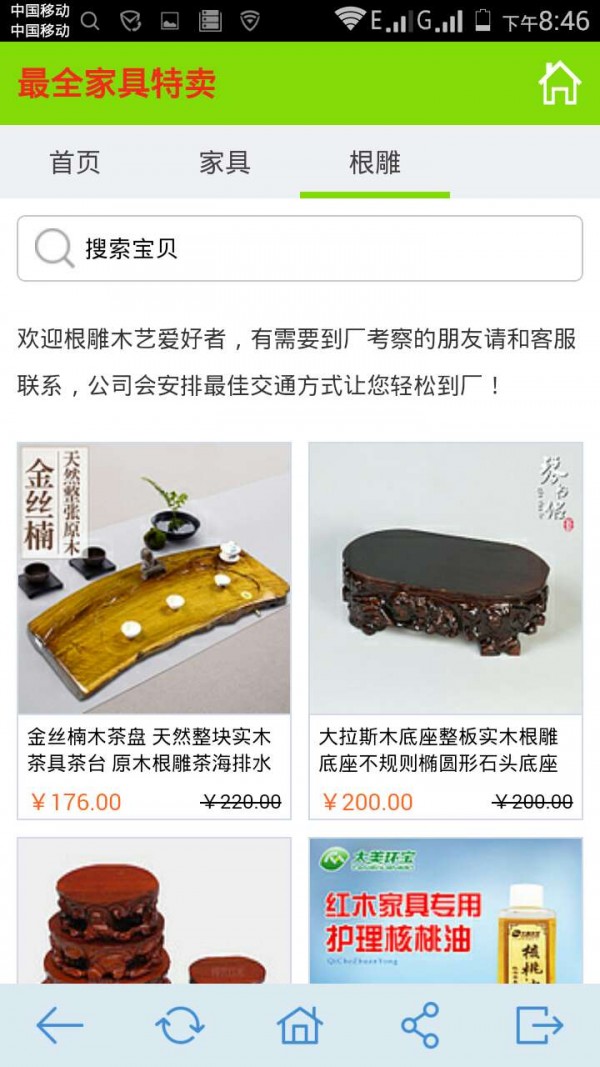Share this page
The height and width of the screenshot is (1067, 600).
(420, 1025)
